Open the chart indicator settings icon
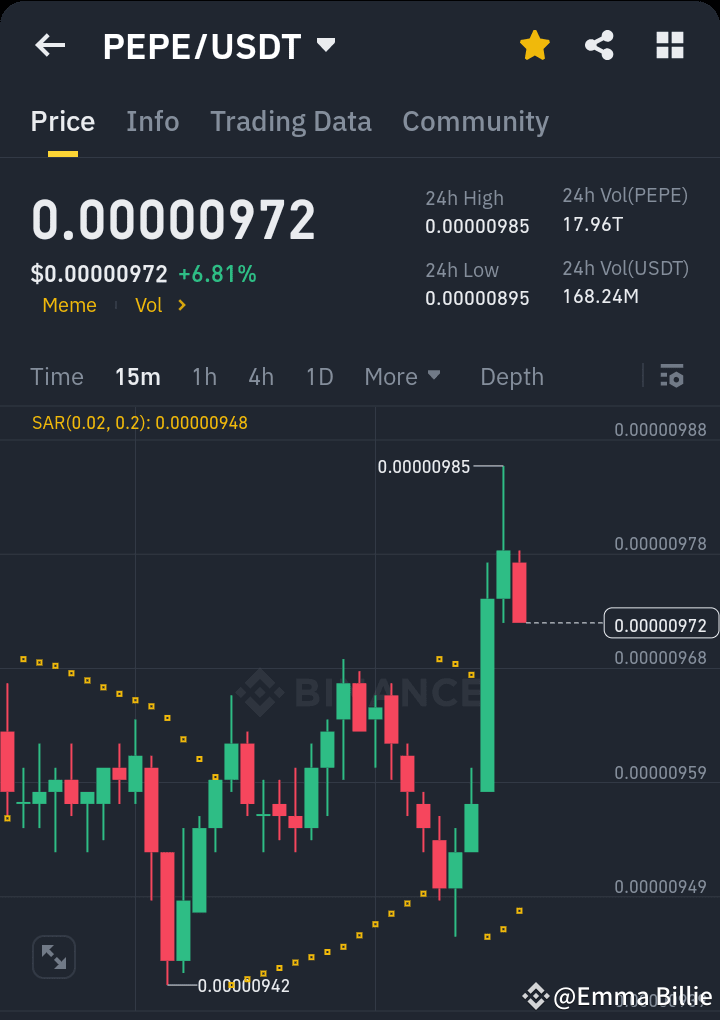The image size is (720, 1020). pyautogui.click(x=672, y=376)
